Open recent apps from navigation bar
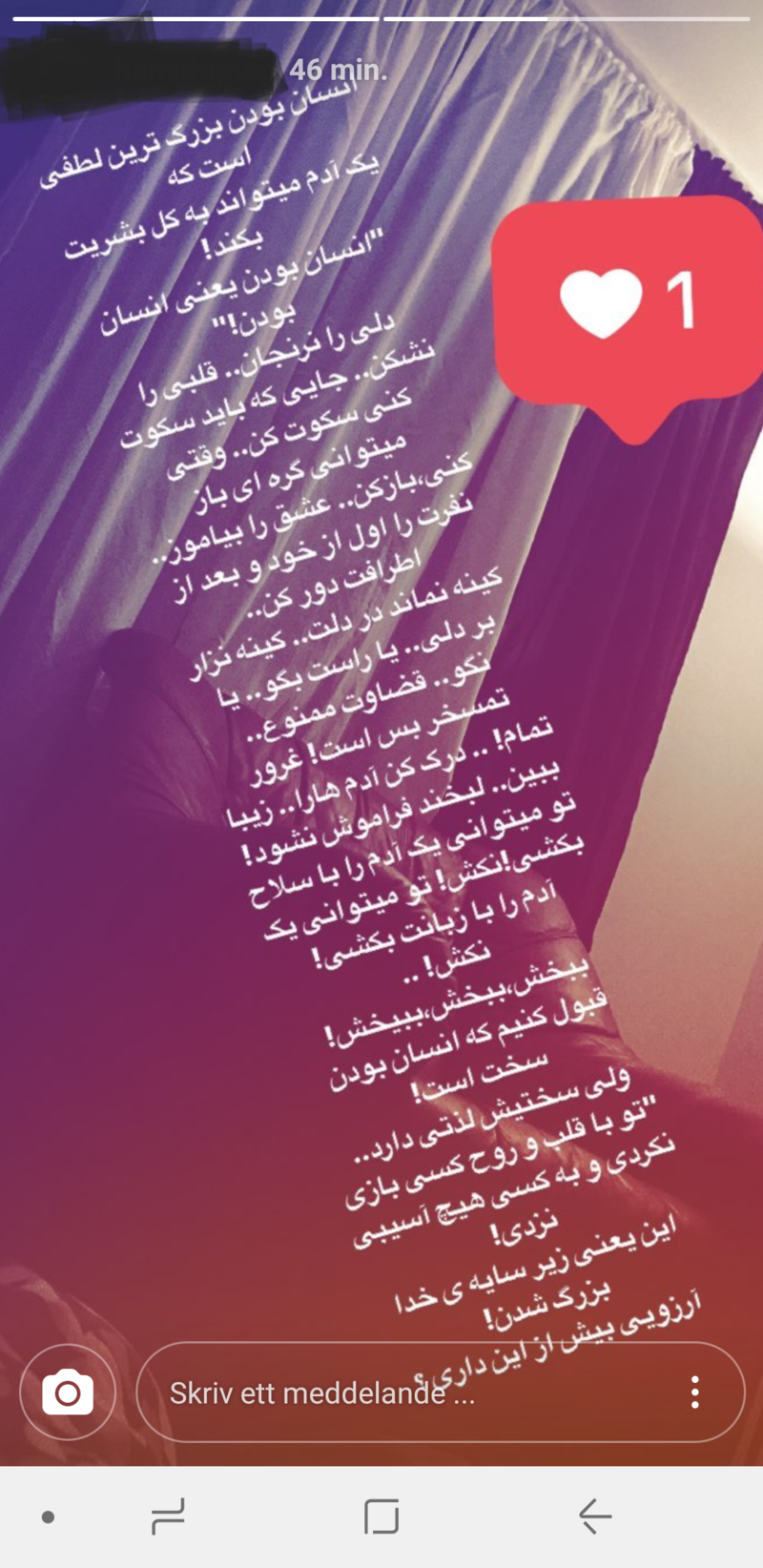The height and width of the screenshot is (1568, 763). [168, 1516]
